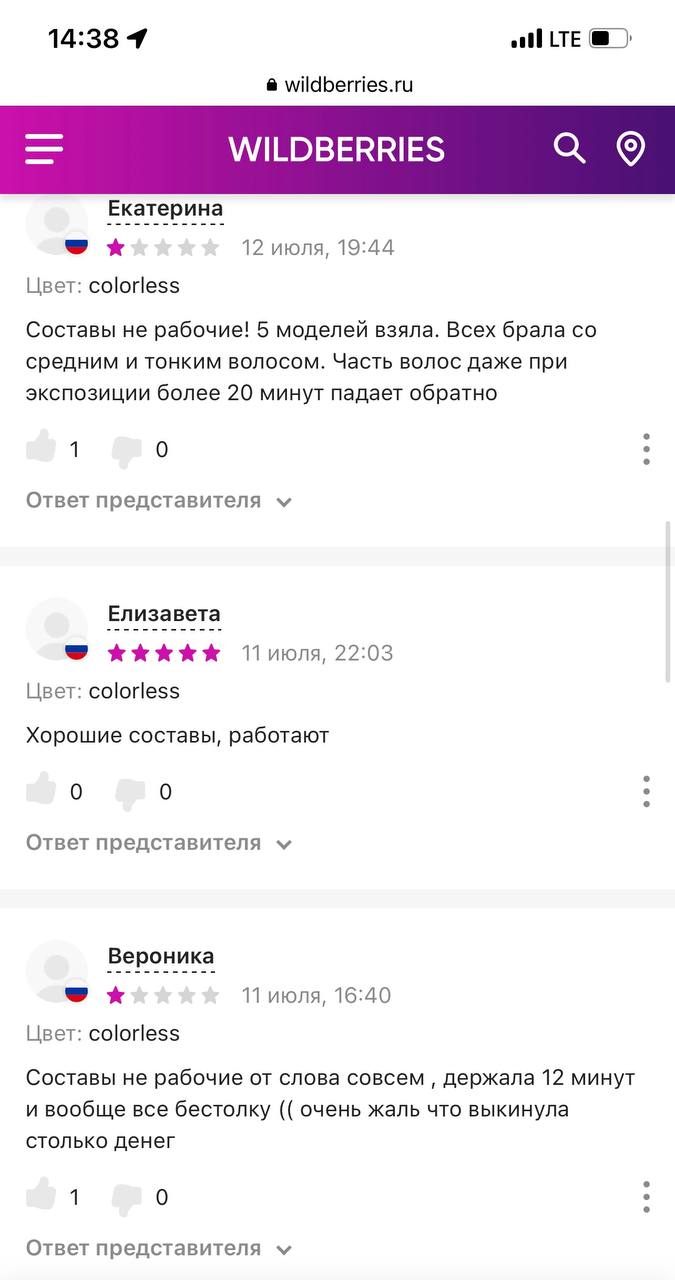Open the location pin icon
675x1280 pixels.
(x=630, y=150)
